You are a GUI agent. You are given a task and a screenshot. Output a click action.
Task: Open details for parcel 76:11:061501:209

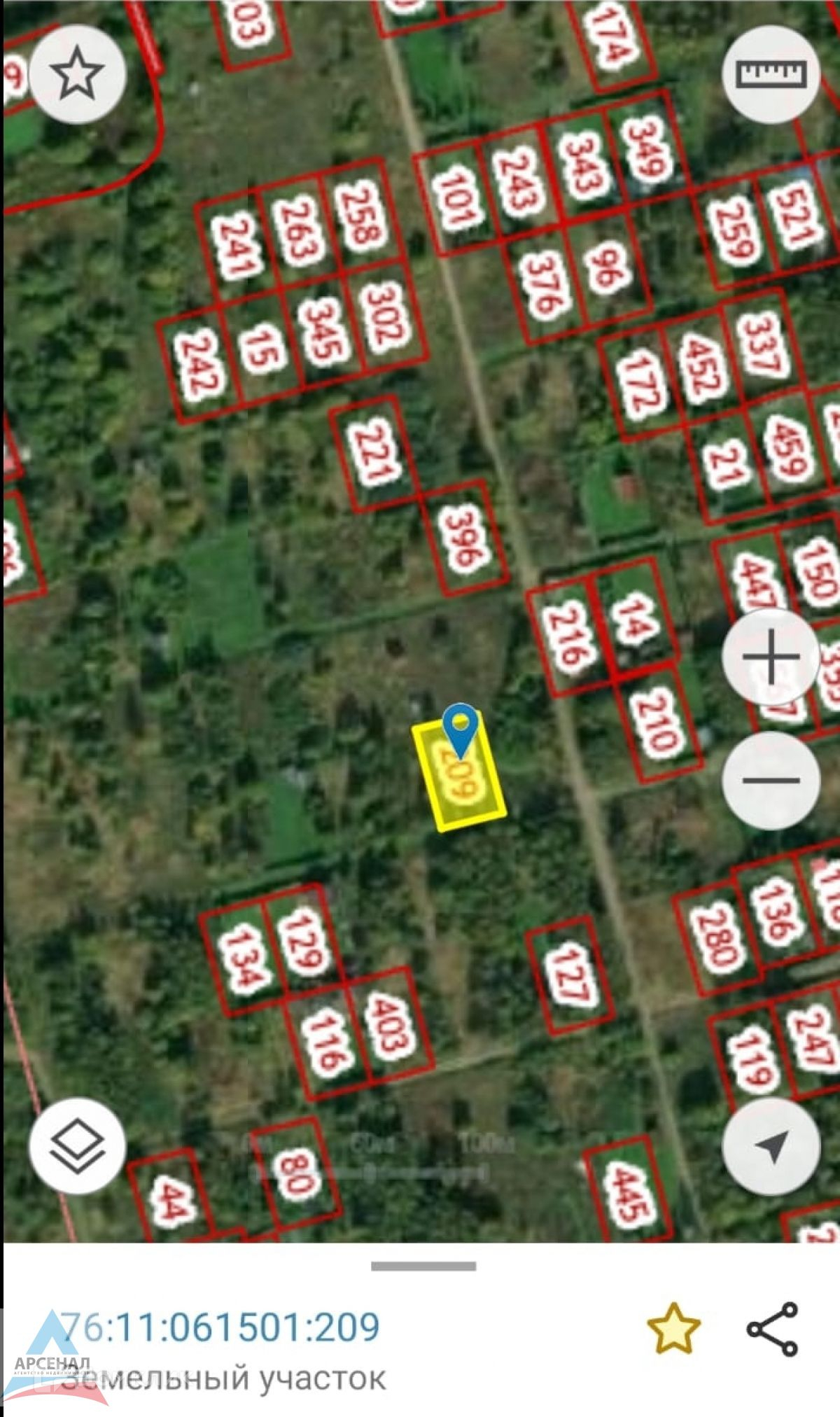pyautogui.click(x=220, y=1327)
